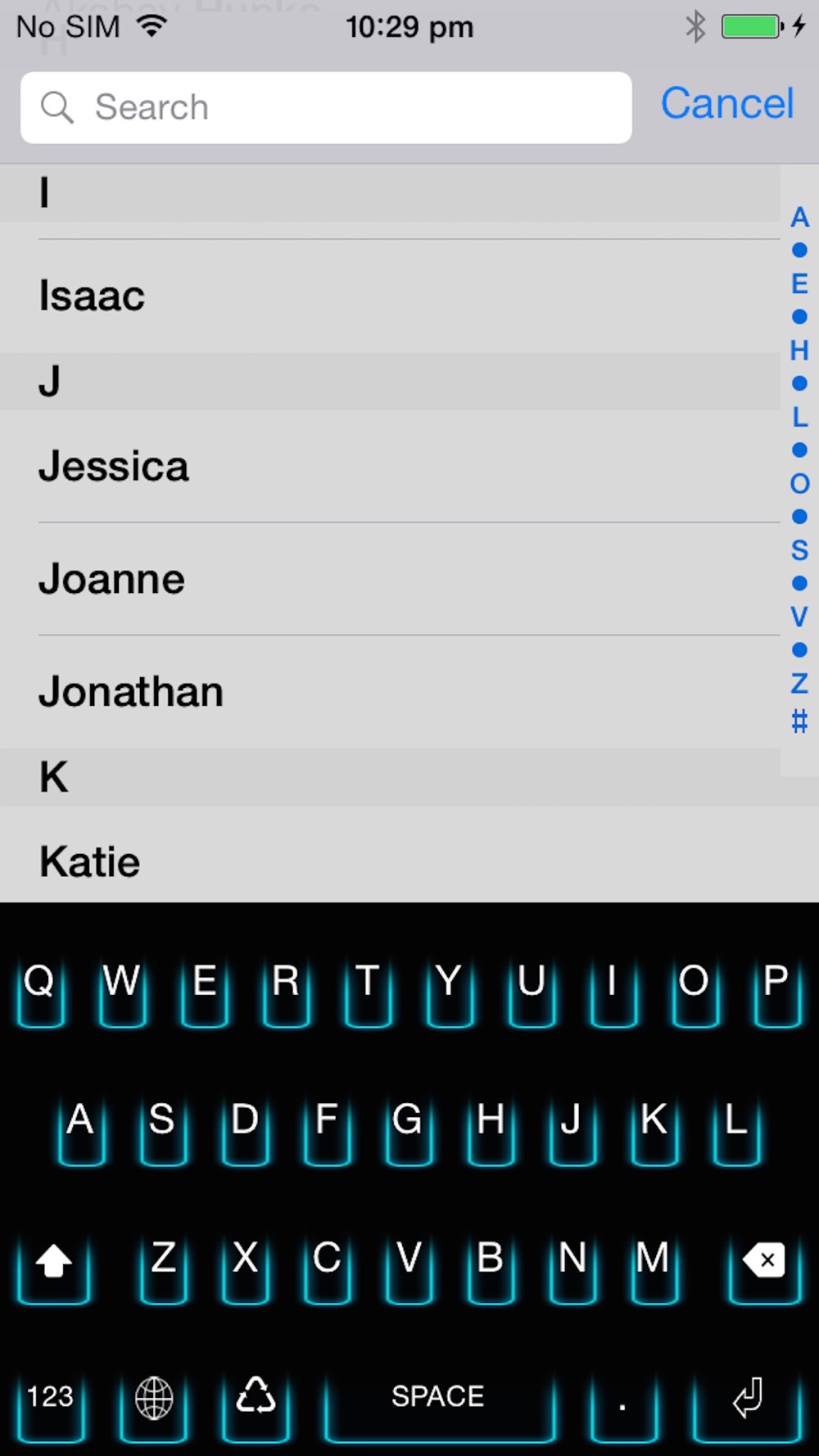
Task: Jump to letter A in the index
Action: tap(799, 218)
